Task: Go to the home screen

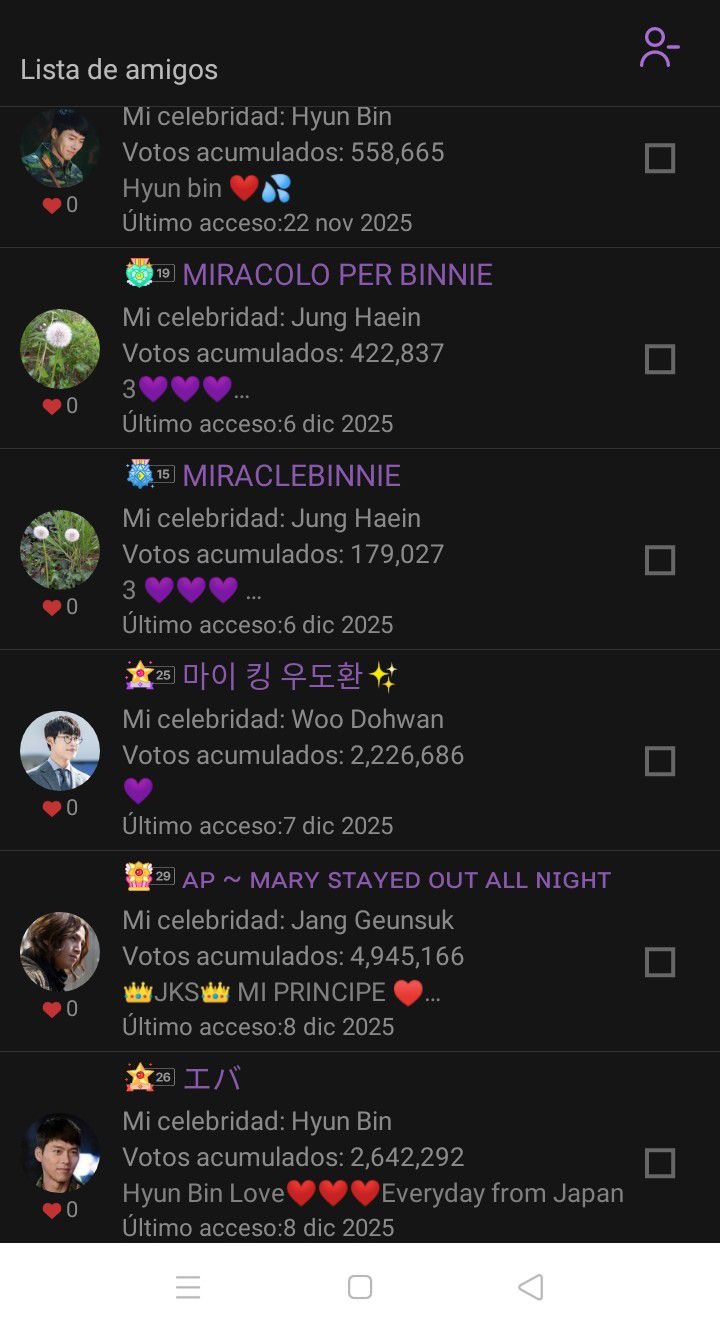Action: pos(360,1287)
